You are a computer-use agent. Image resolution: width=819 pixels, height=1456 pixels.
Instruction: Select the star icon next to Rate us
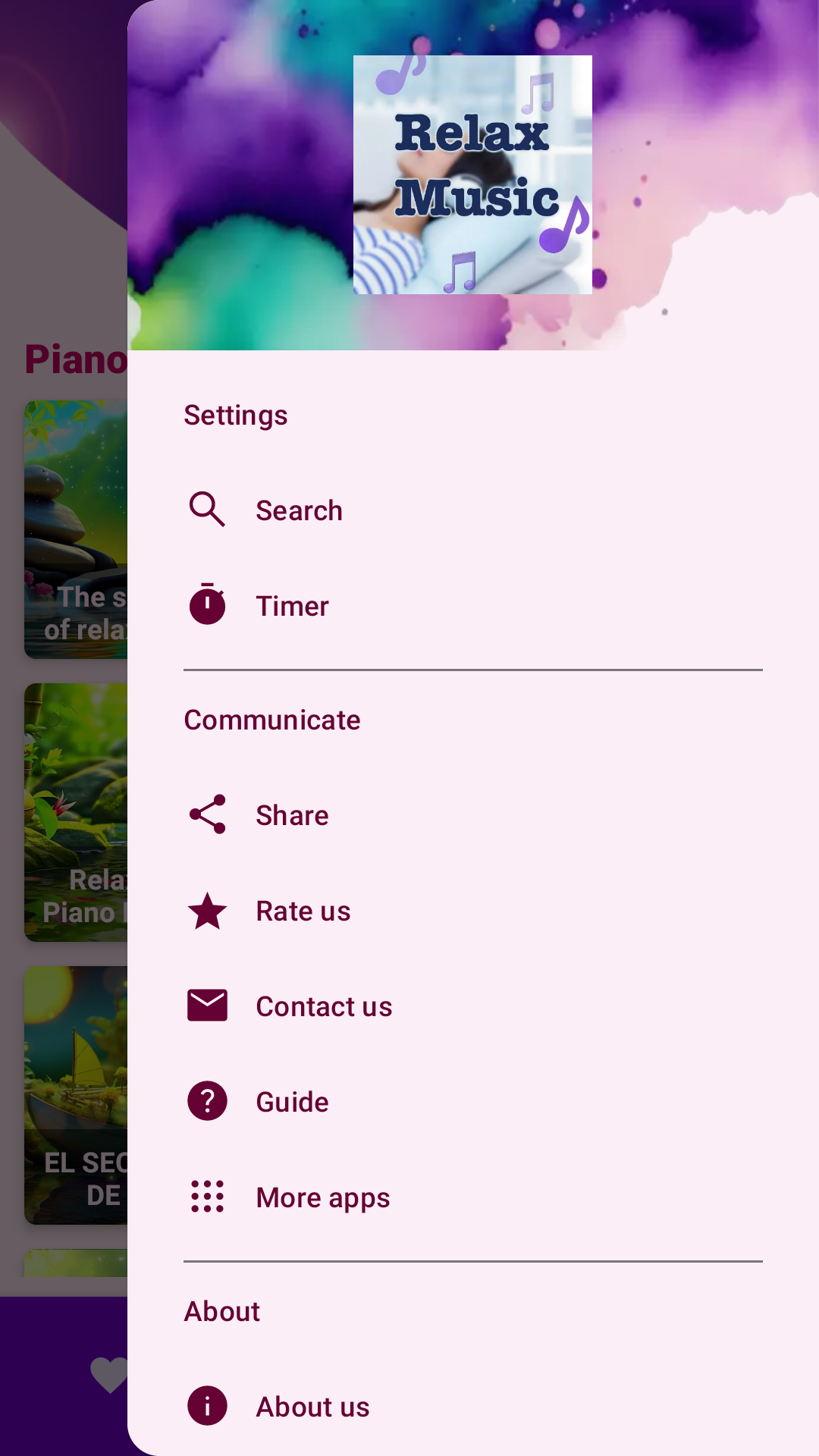click(206, 910)
